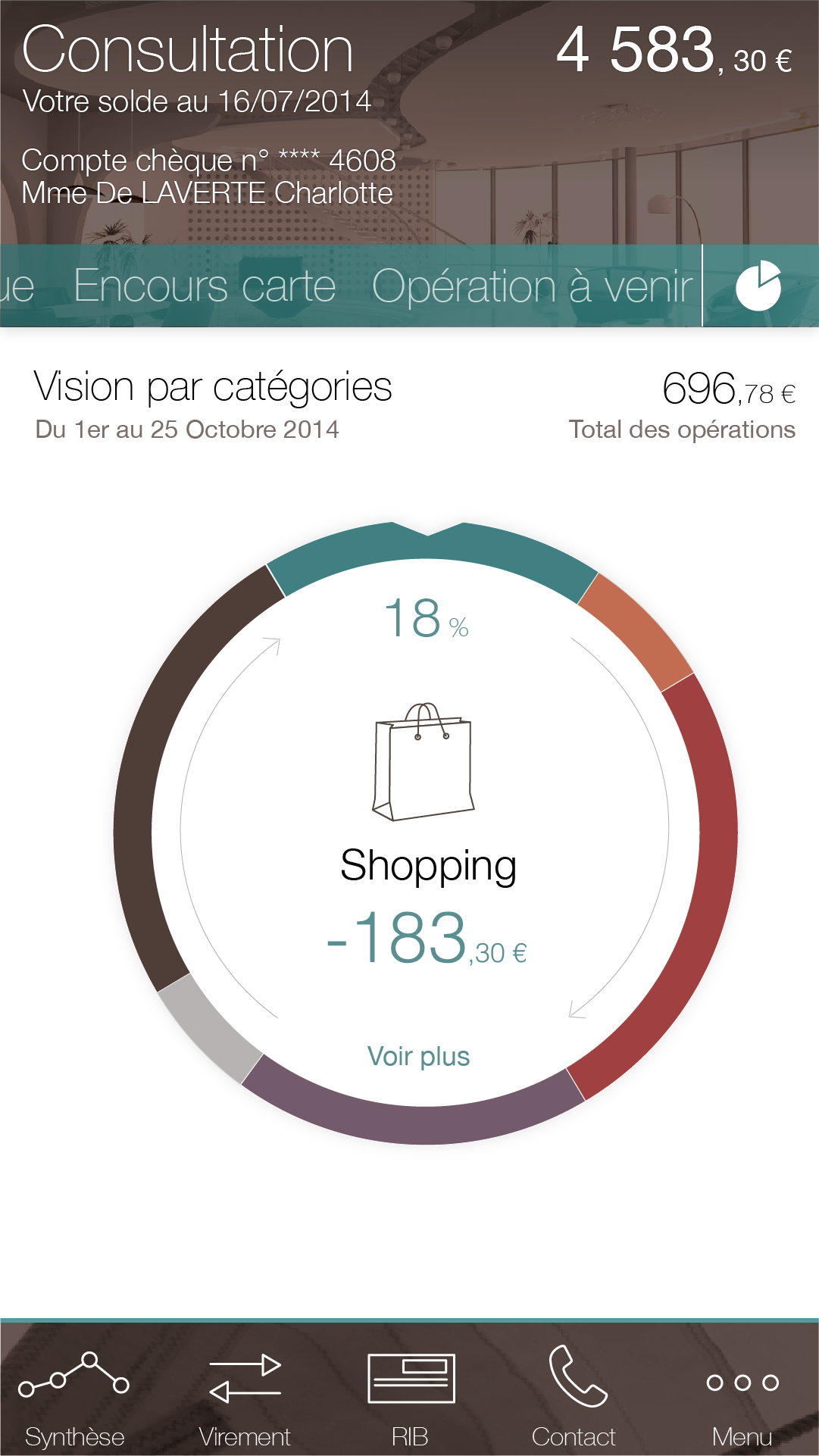
Task: Open Contact from bottom bar
Action: click(x=574, y=1398)
